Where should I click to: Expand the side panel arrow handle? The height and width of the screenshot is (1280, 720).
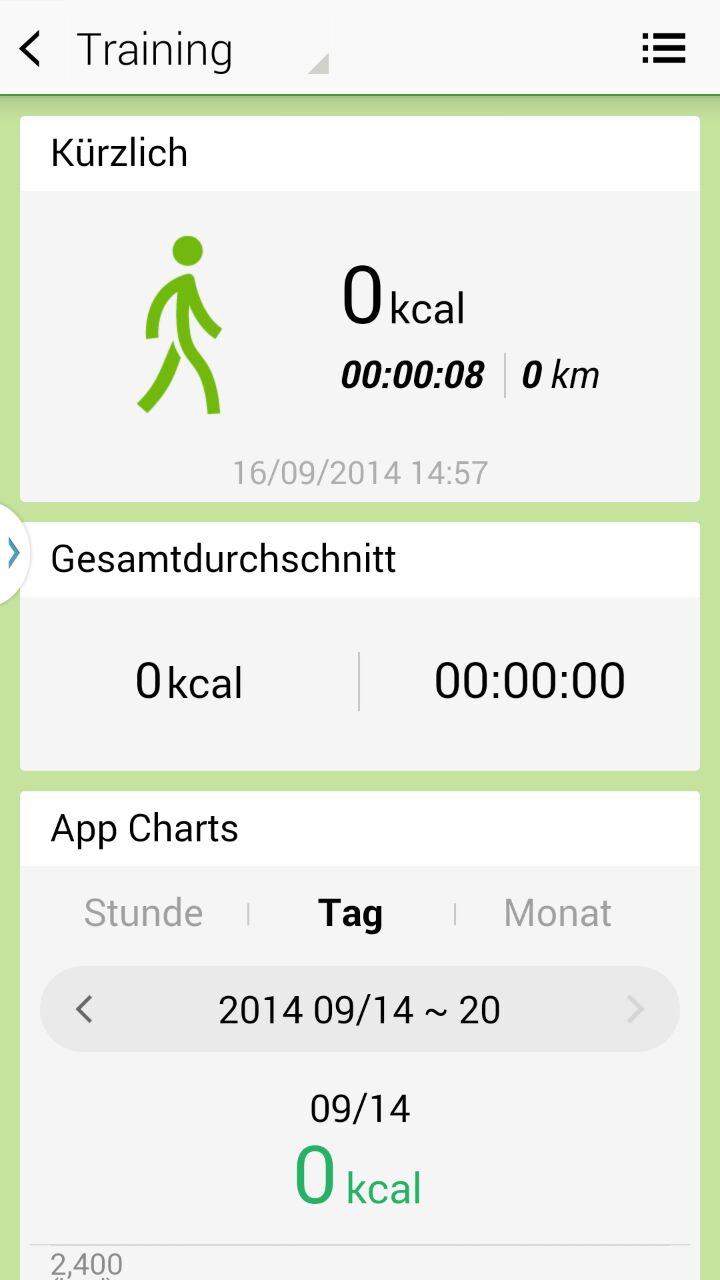[13, 552]
